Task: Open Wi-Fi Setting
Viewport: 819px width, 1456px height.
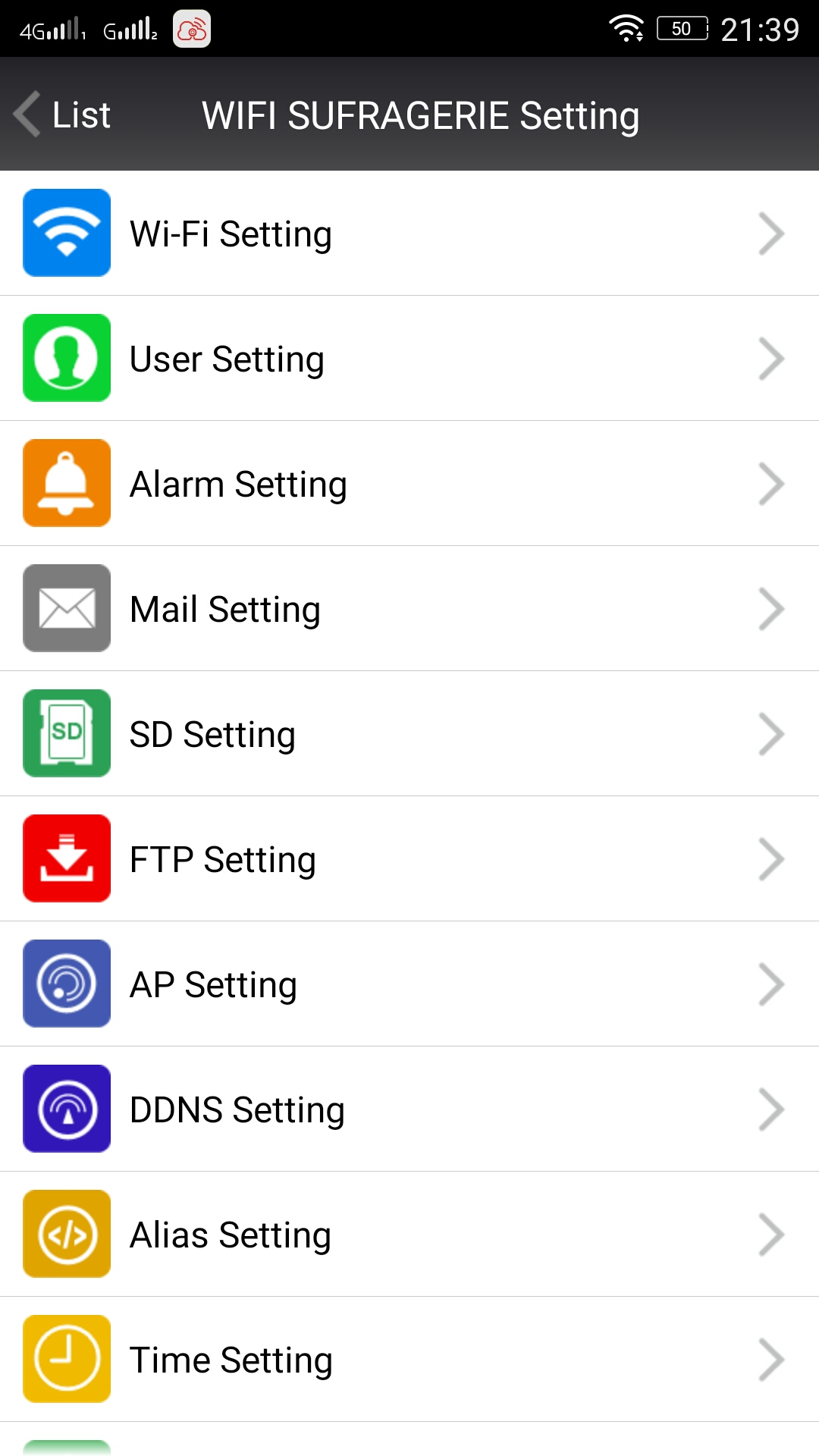Action: 409,233
